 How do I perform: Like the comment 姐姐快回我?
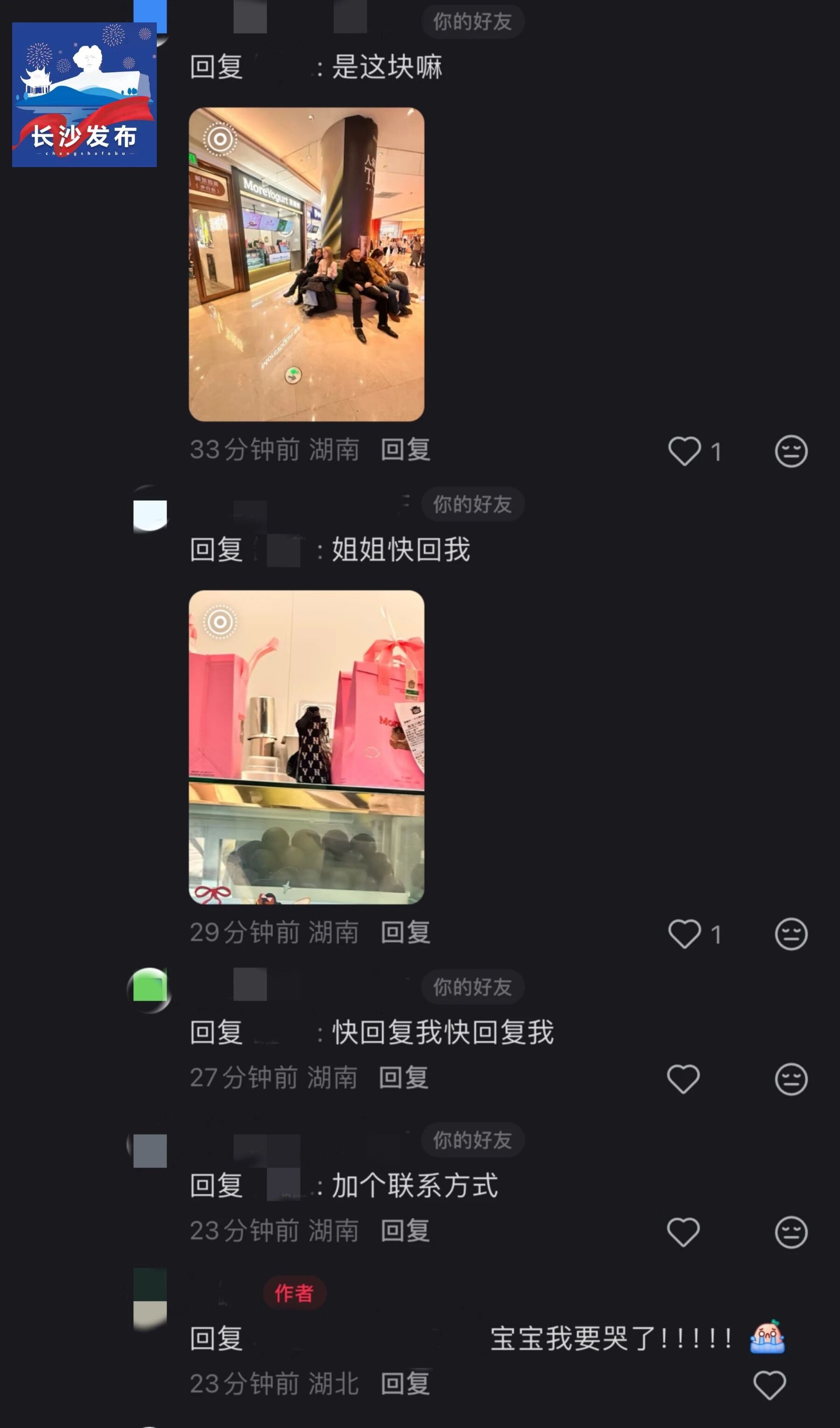(684, 934)
